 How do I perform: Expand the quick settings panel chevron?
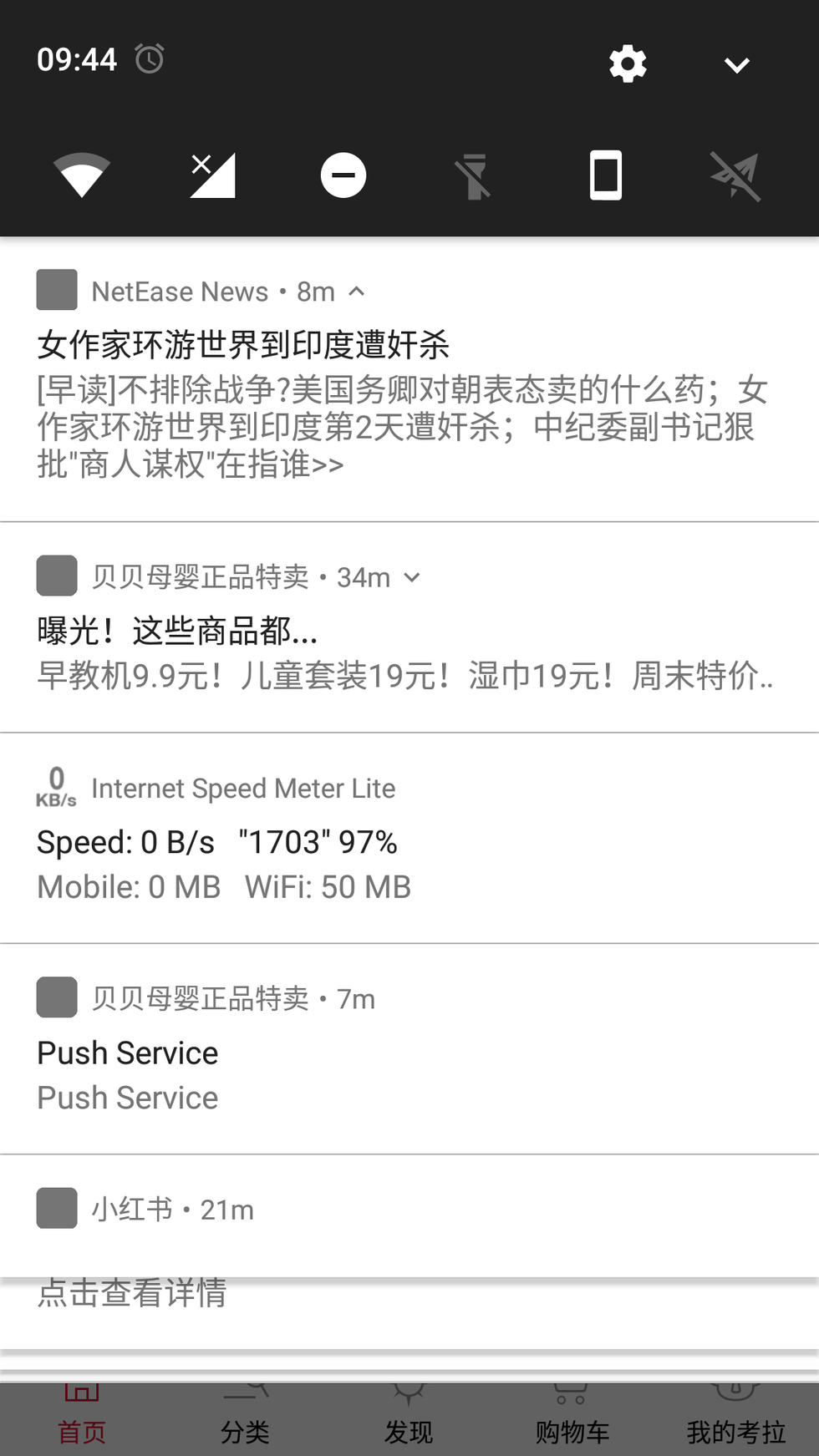point(736,65)
